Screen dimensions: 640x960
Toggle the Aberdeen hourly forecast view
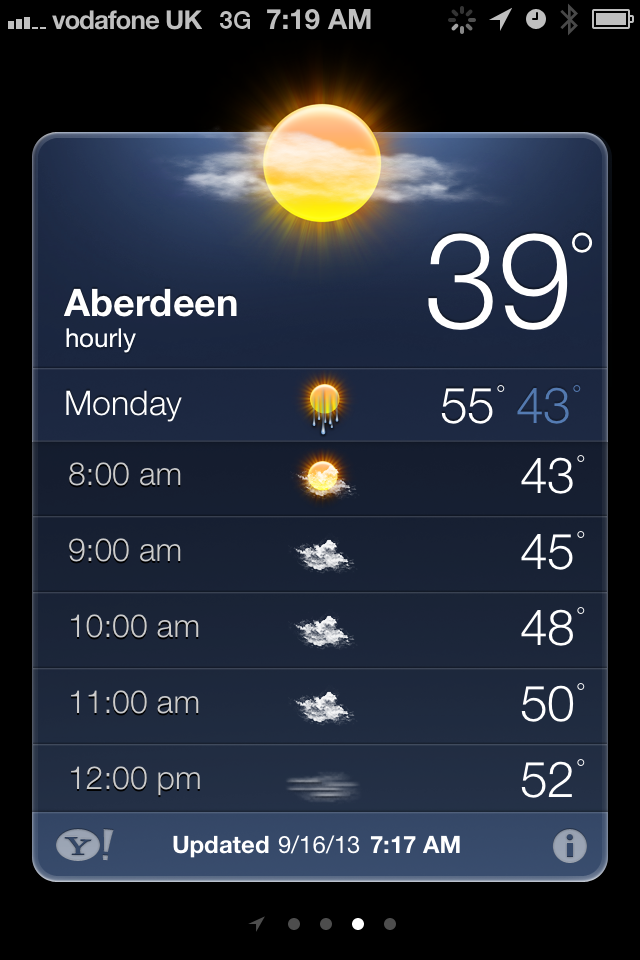(x=150, y=318)
